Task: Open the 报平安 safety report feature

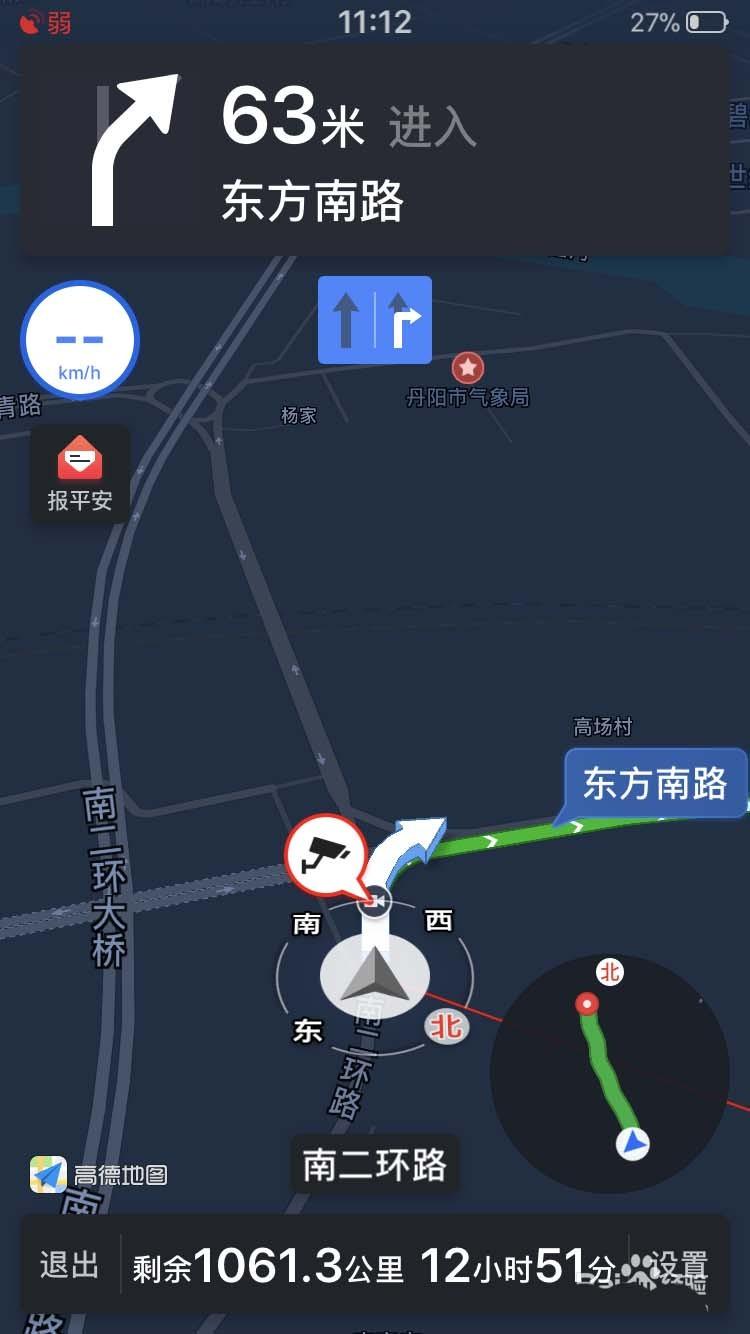Action: (80, 475)
